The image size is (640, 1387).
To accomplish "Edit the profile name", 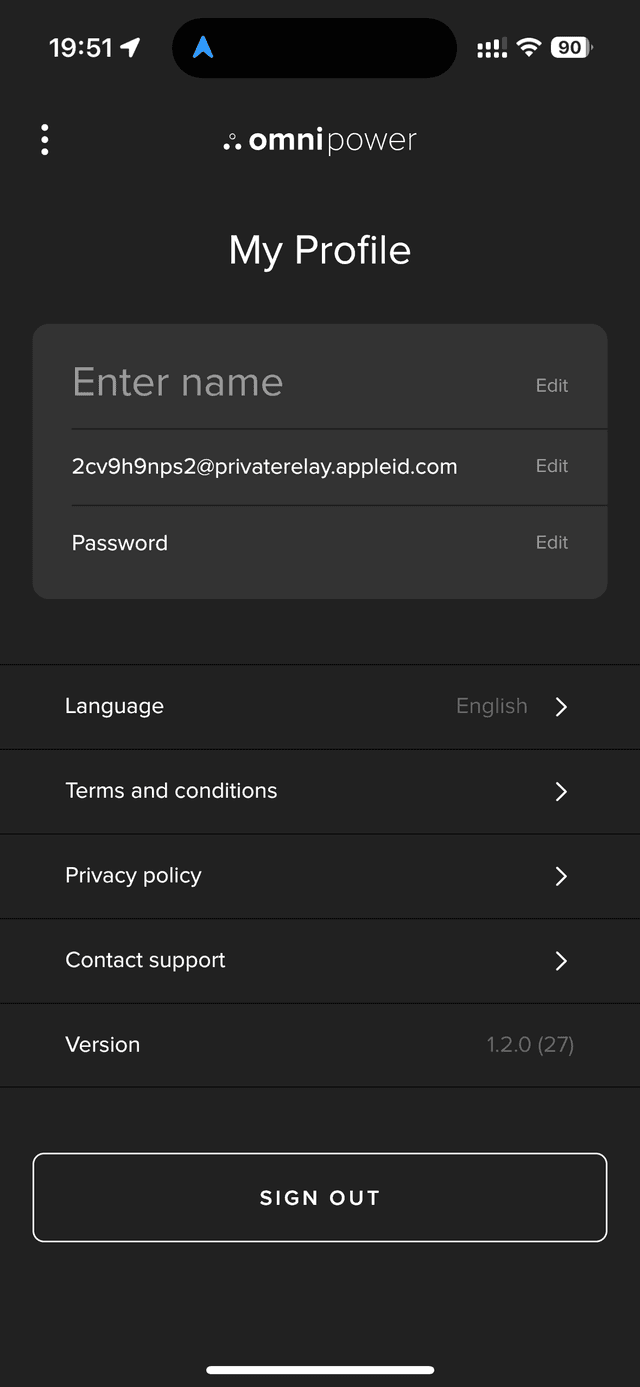I will pos(551,386).
